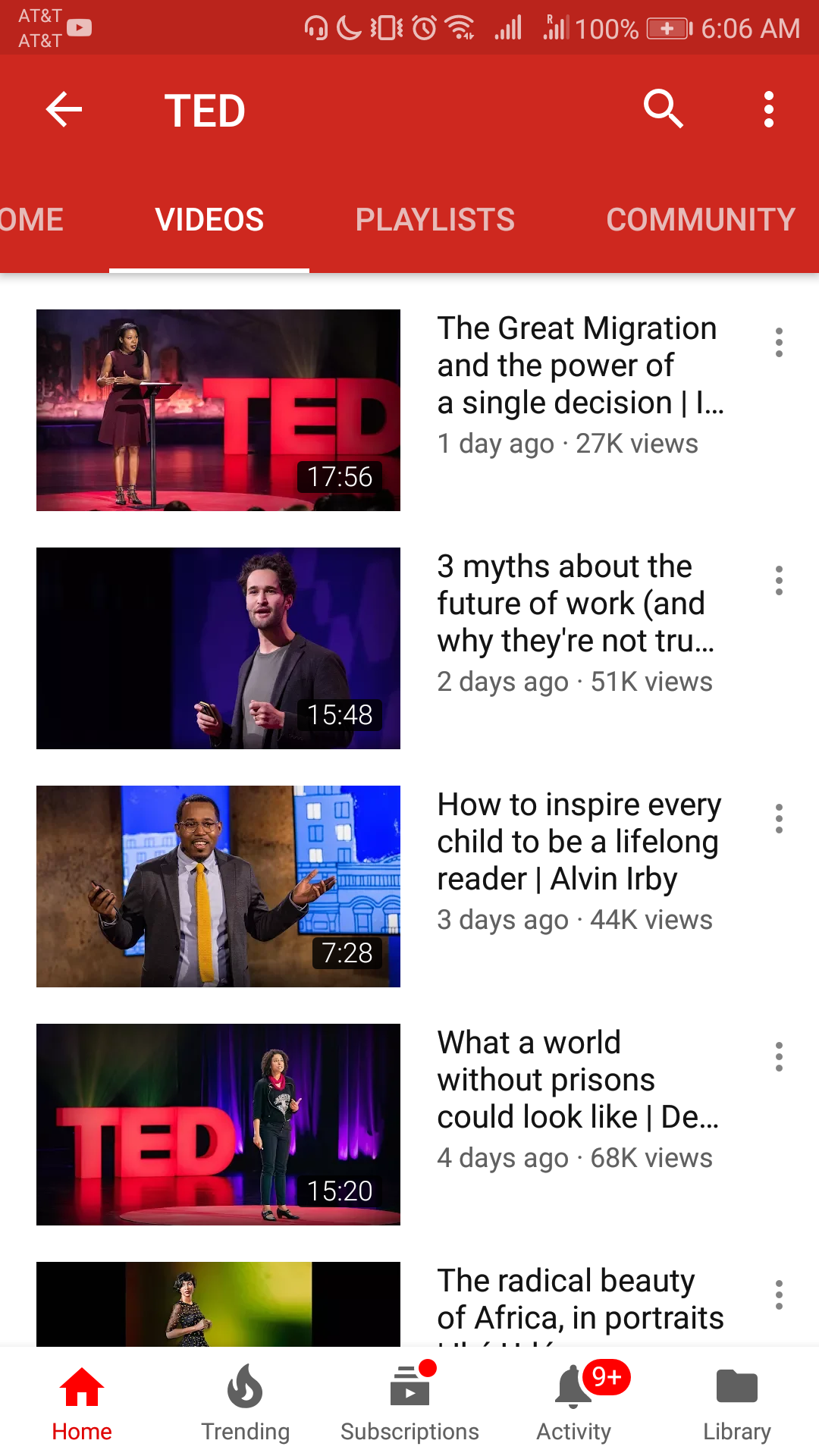The width and height of the screenshot is (819, 1456).
Task: Go back using the top-left arrow
Action: coord(64,109)
